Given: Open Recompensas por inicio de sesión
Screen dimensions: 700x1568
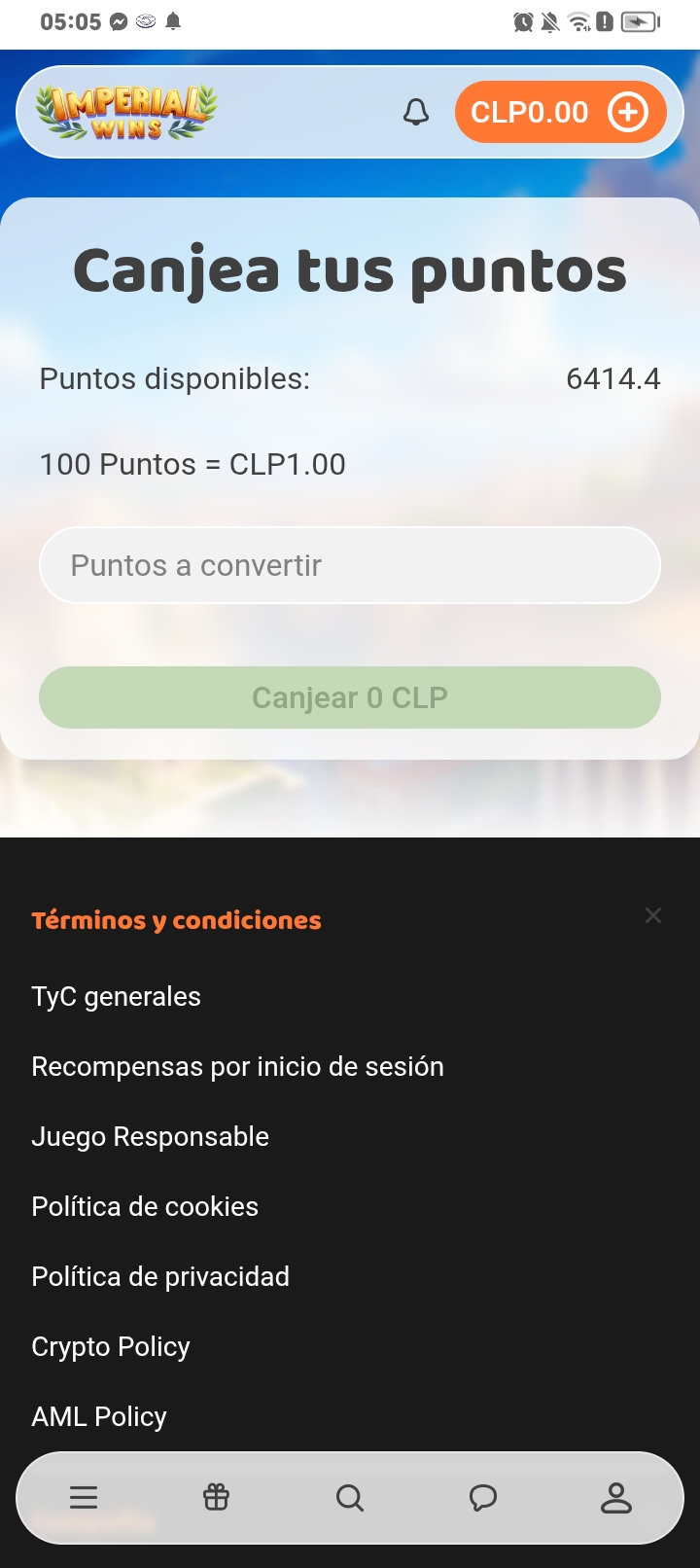Looking at the screenshot, I should (x=237, y=1067).
